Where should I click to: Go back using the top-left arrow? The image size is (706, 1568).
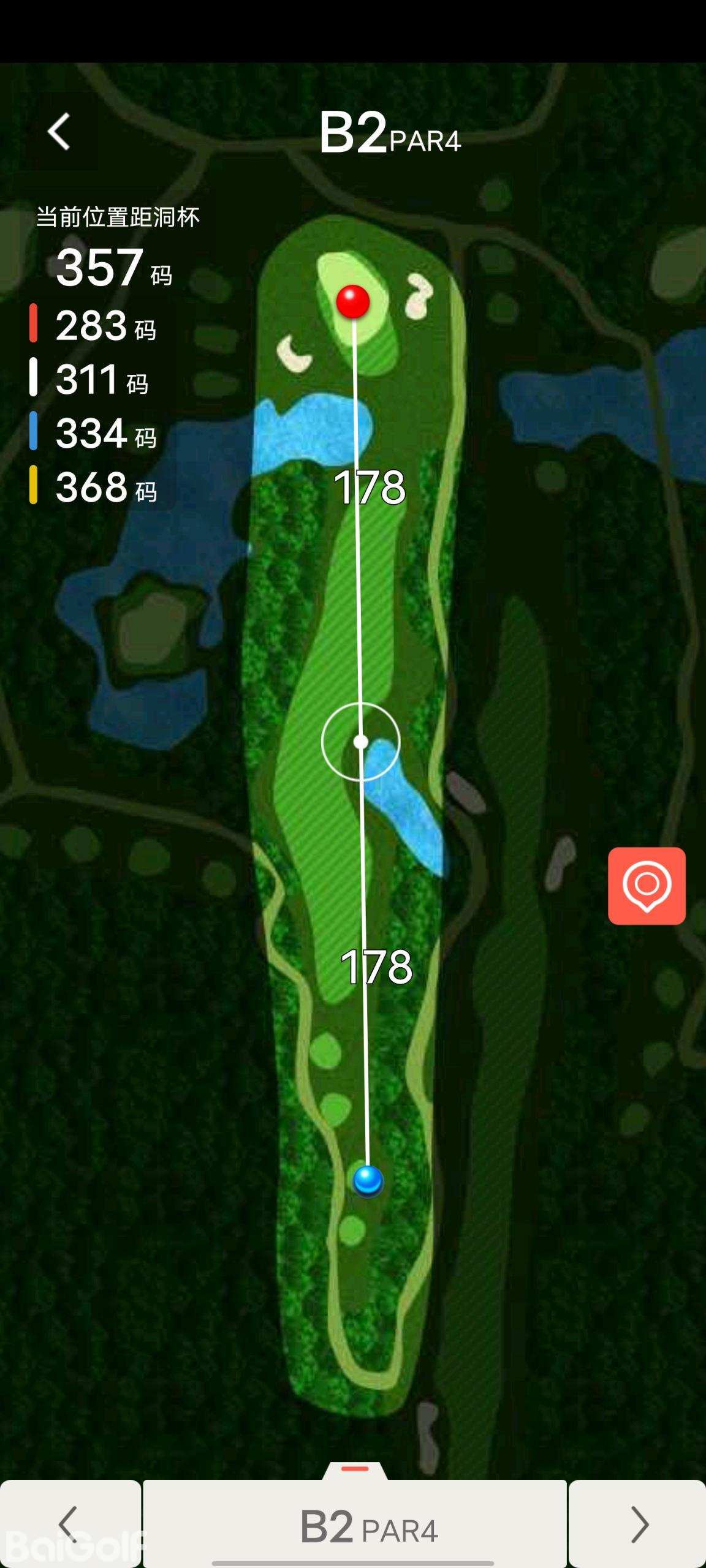pyautogui.click(x=59, y=132)
